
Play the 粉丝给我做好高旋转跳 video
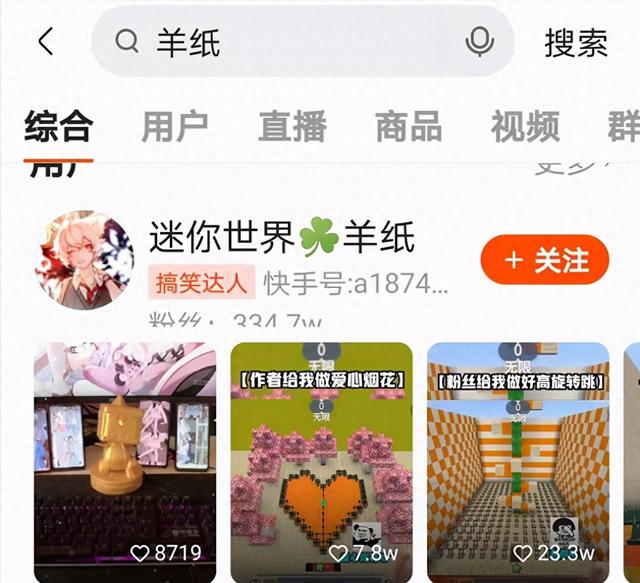(x=517, y=462)
